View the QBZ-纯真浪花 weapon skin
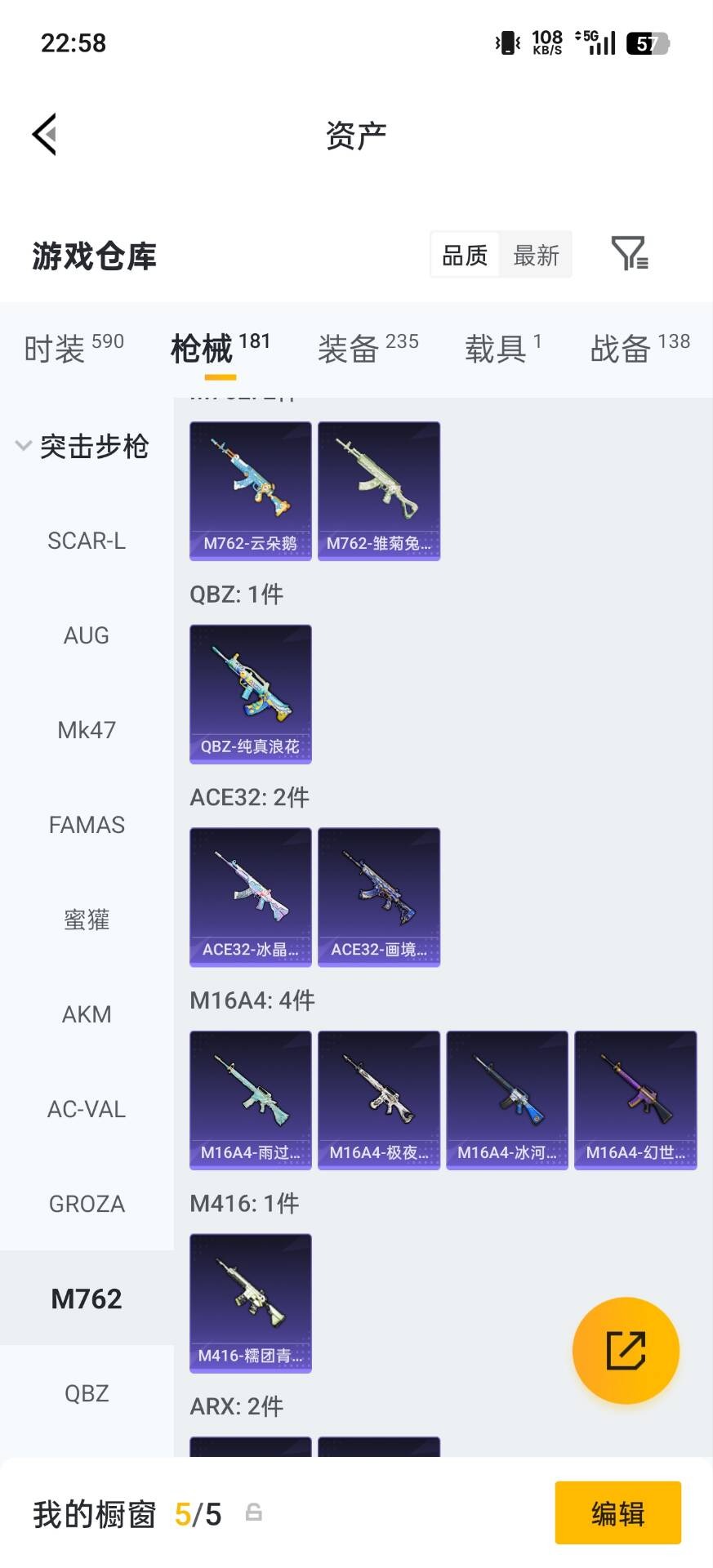713x1568 pixels. 250,693
